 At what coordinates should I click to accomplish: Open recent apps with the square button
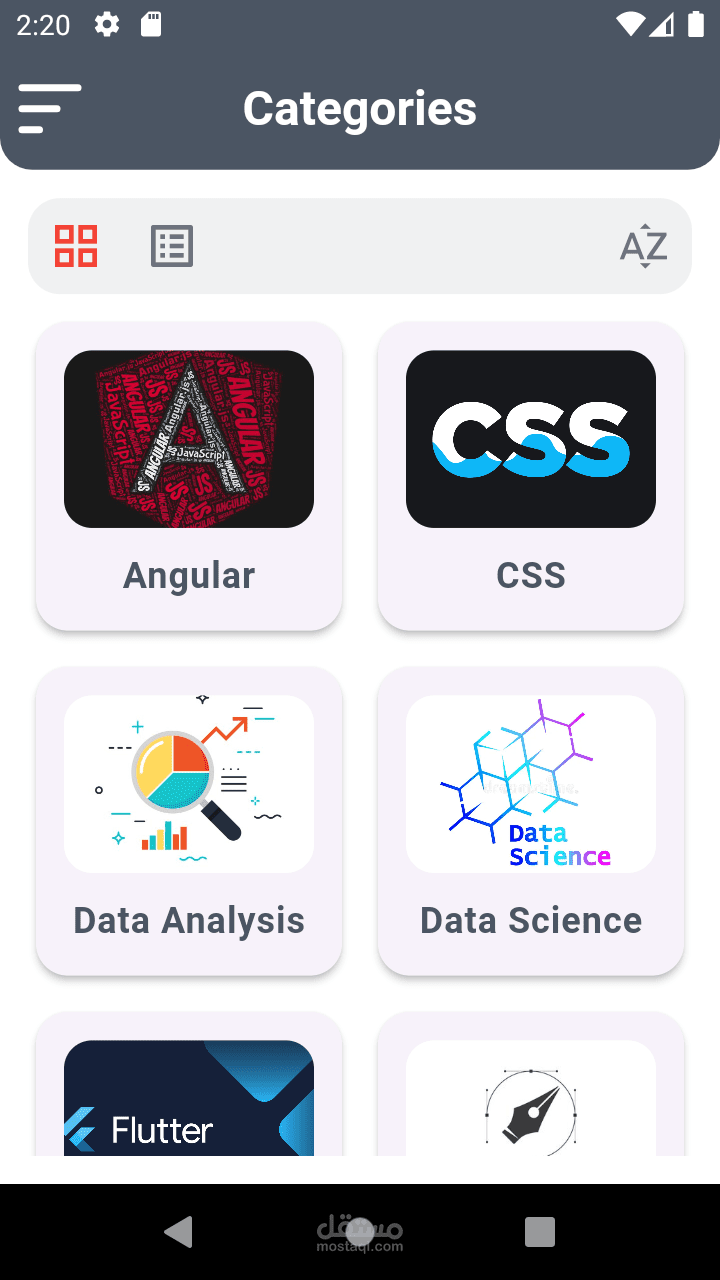point(540,1232)
